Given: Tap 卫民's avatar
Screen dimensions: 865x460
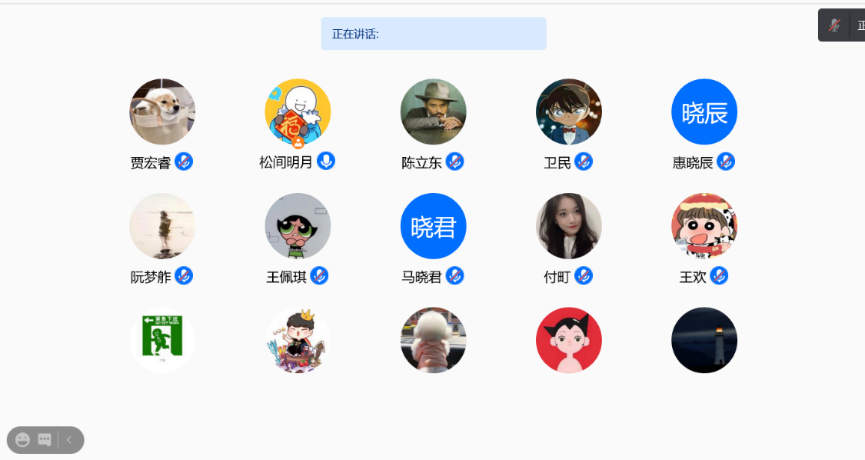Looking at the screenshot, I should [568, 112].
